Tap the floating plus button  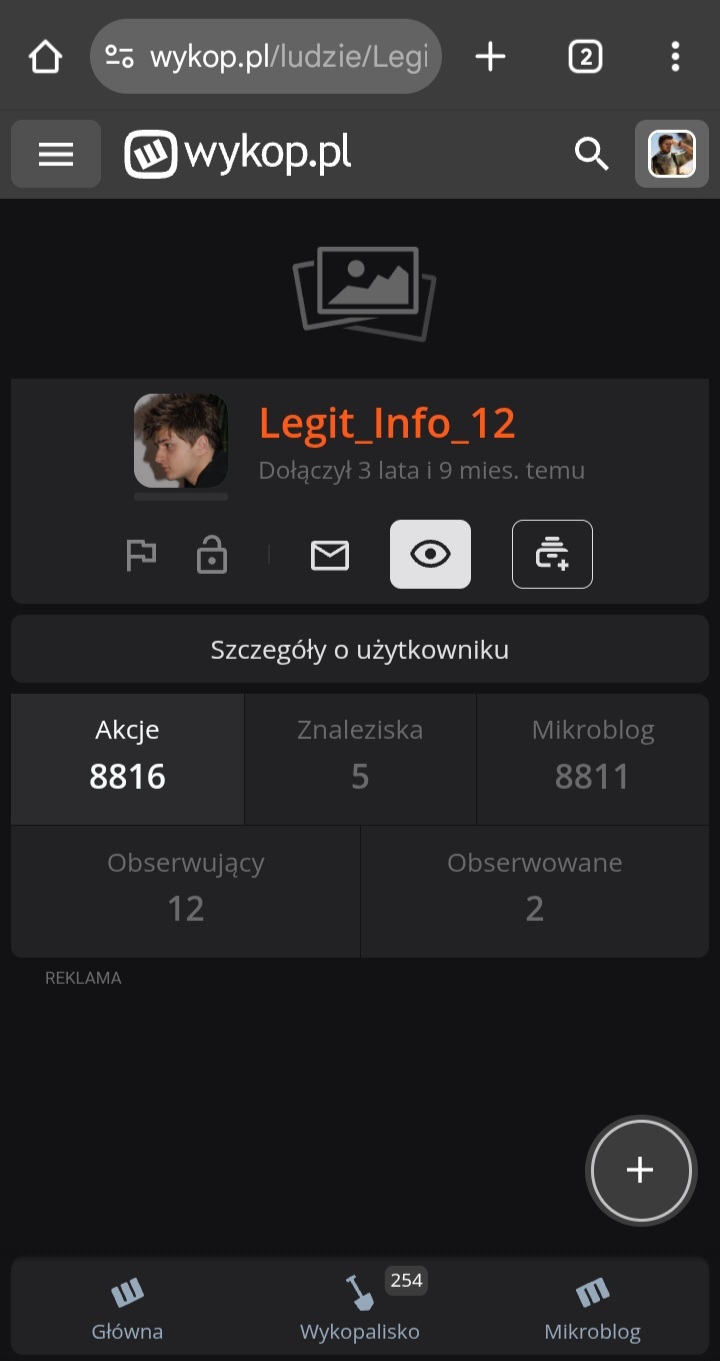click(640, 1170)
